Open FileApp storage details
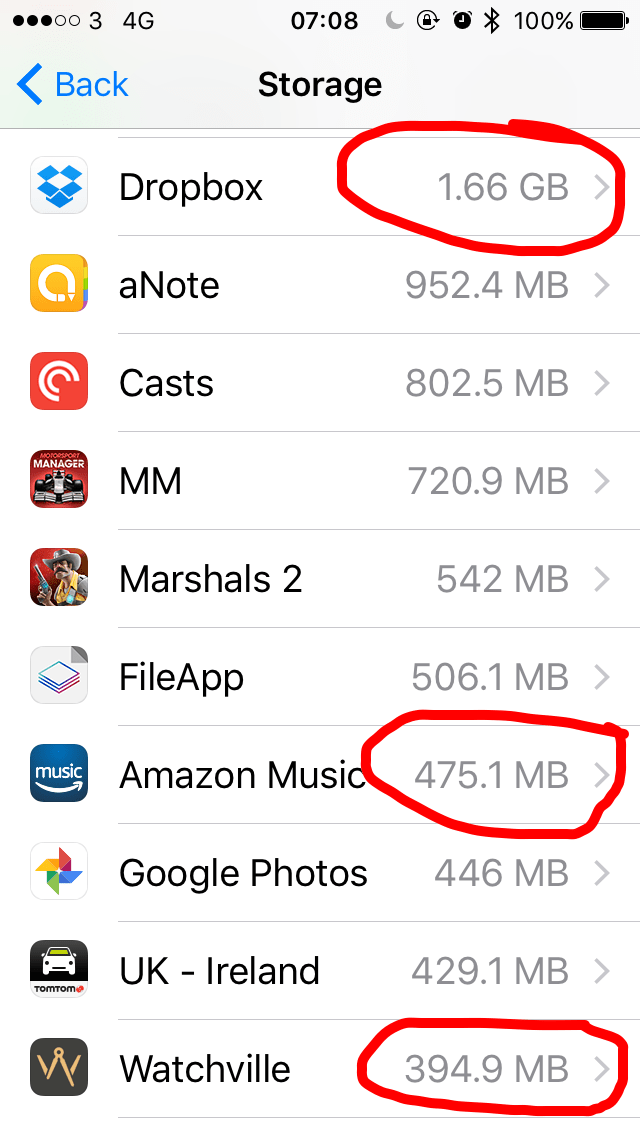This screenshot has width=640, height=1136. click(x=320, y=677)
